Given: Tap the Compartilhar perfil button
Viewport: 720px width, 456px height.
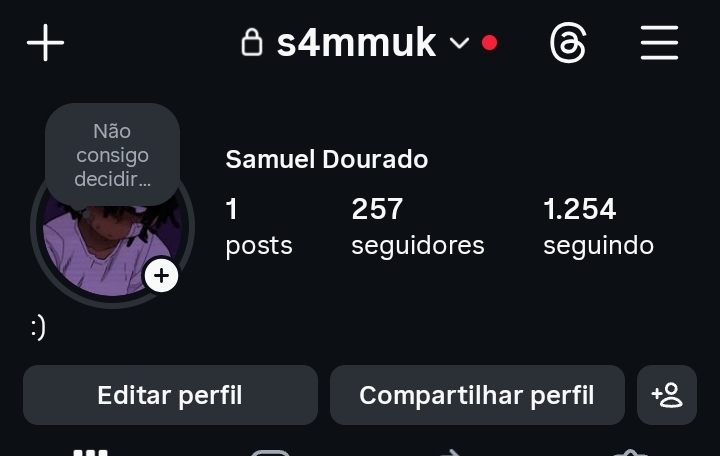Looking at the screenshot, I should [x=477, y=395].
